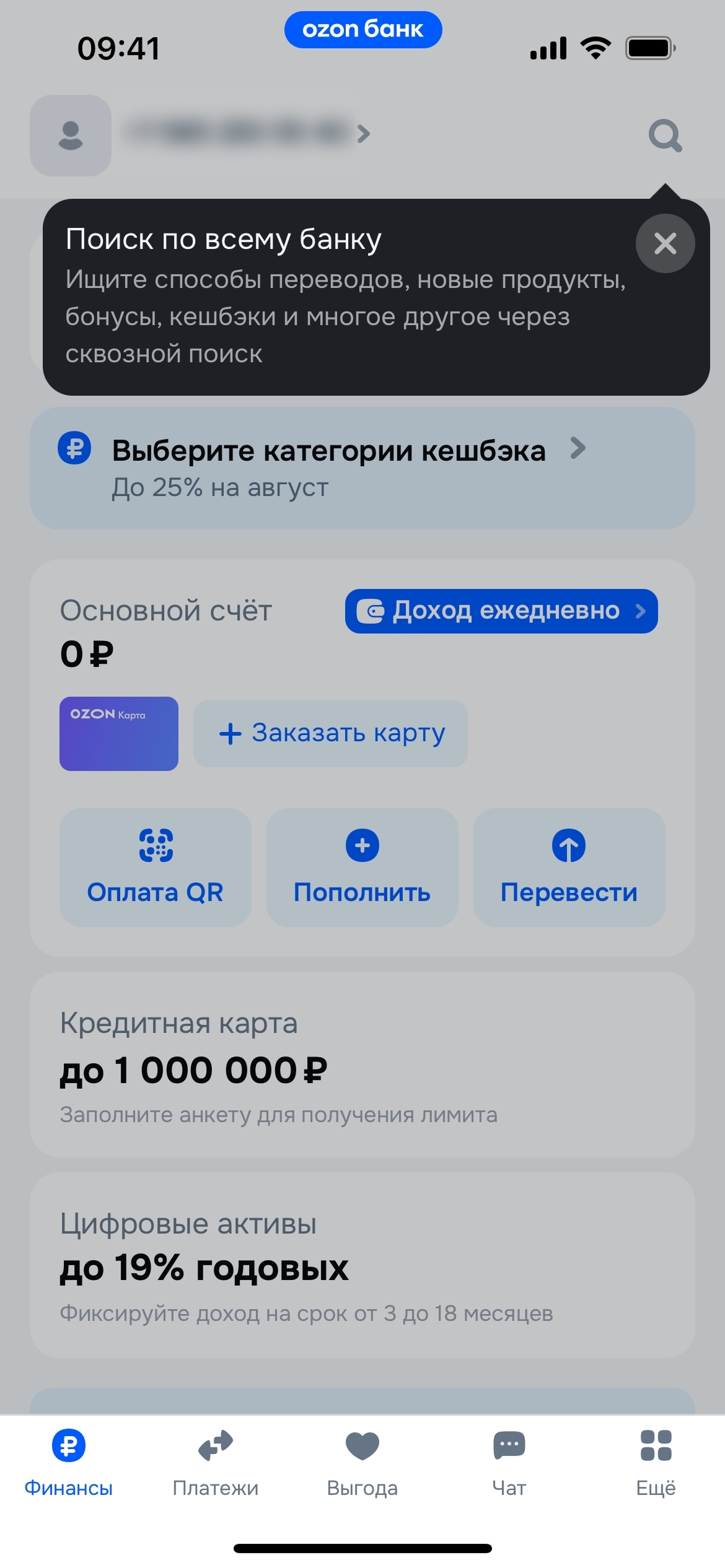
Task: Switch to the Выгода tab
Action: [362, 1463]
